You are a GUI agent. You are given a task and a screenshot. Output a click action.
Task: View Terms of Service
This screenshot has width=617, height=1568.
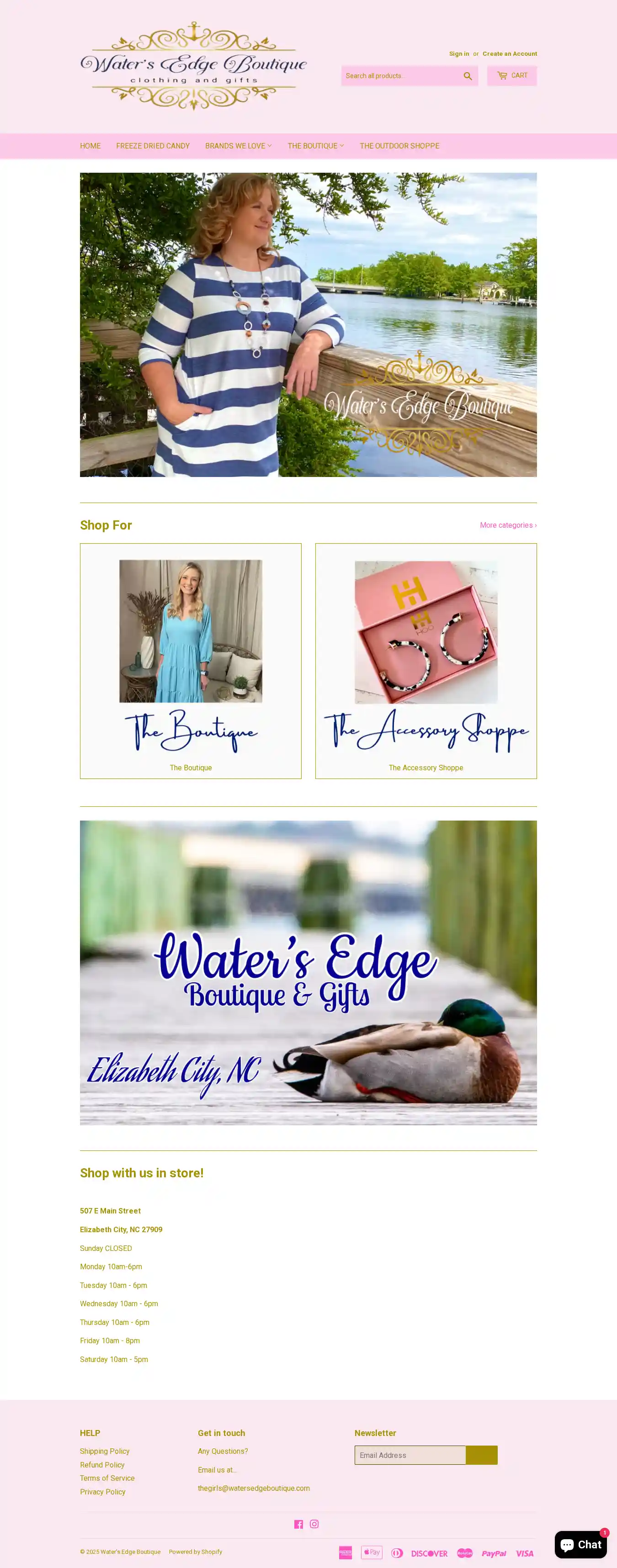[107, 1478]
